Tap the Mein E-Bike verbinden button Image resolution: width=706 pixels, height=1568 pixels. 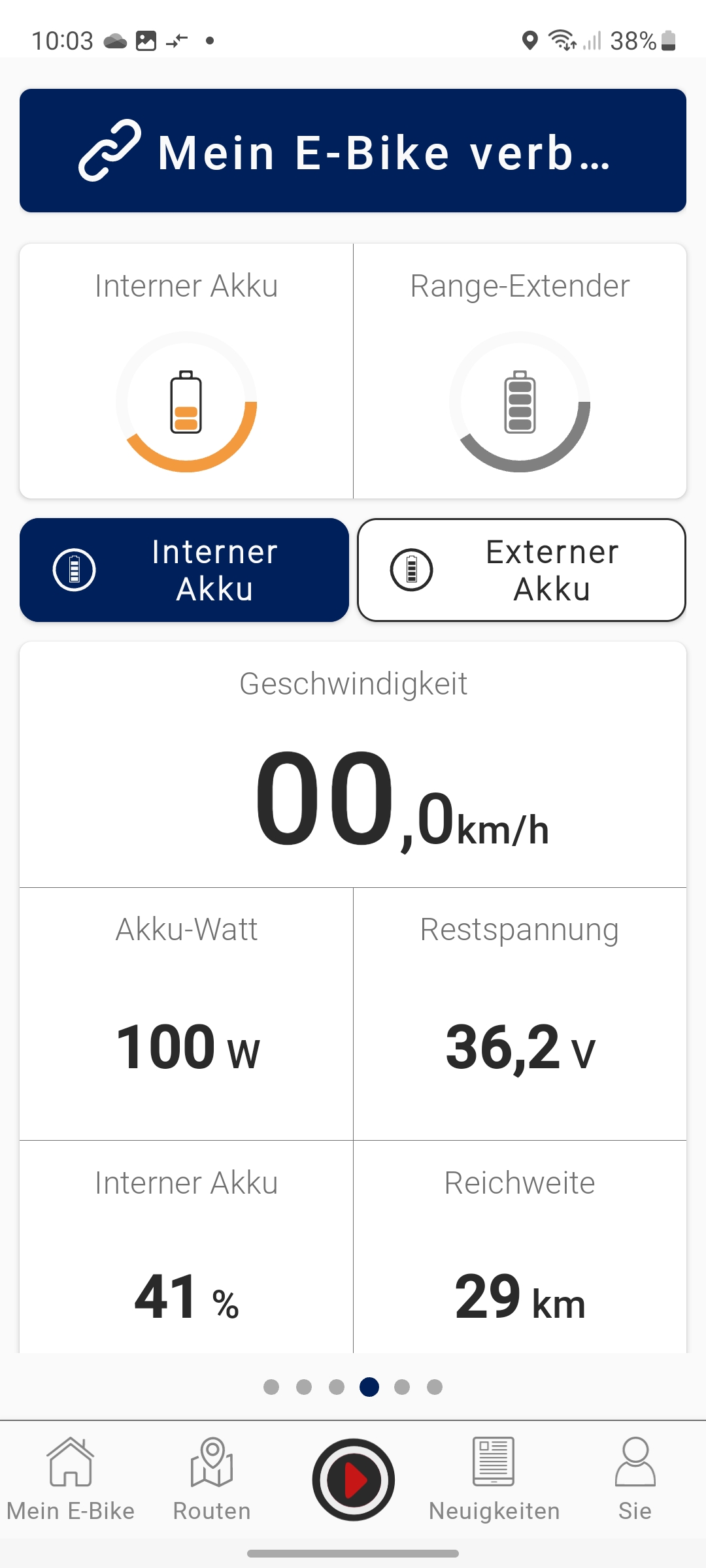pos(353,151)
